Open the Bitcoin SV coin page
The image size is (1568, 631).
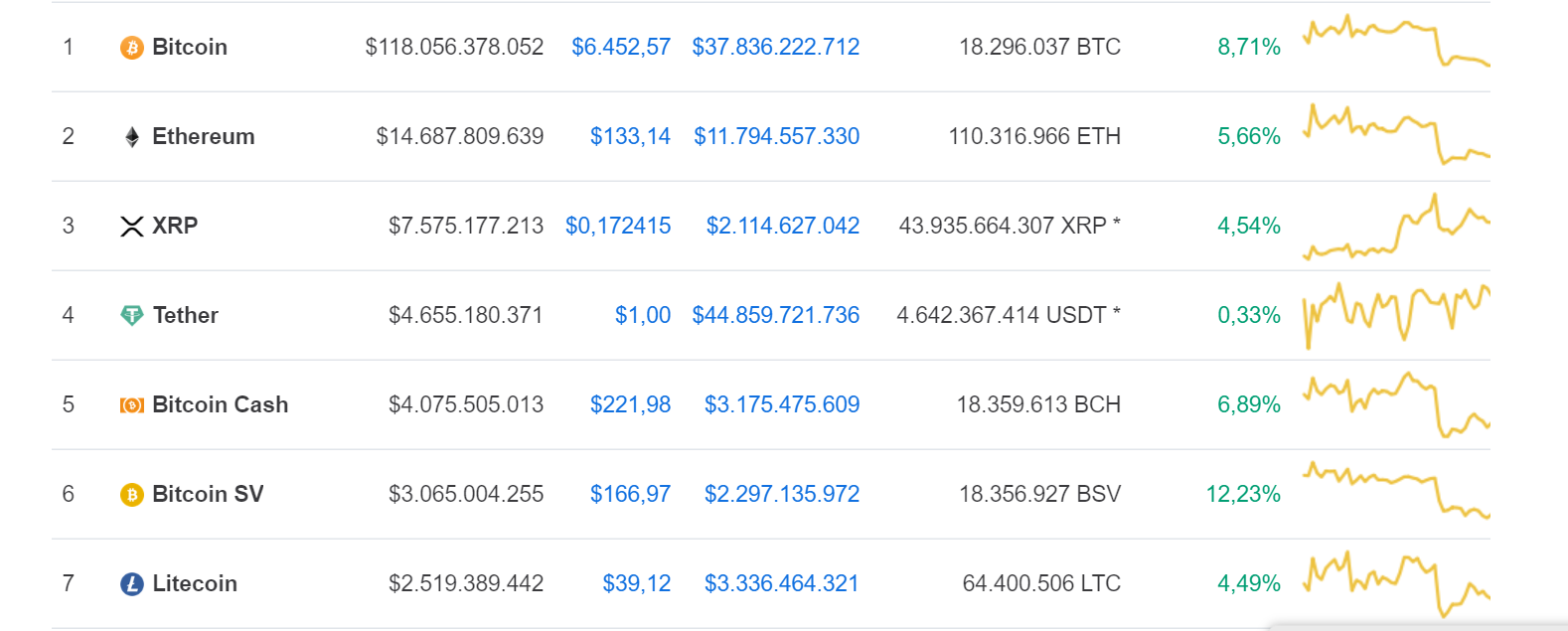coord(208,494)
